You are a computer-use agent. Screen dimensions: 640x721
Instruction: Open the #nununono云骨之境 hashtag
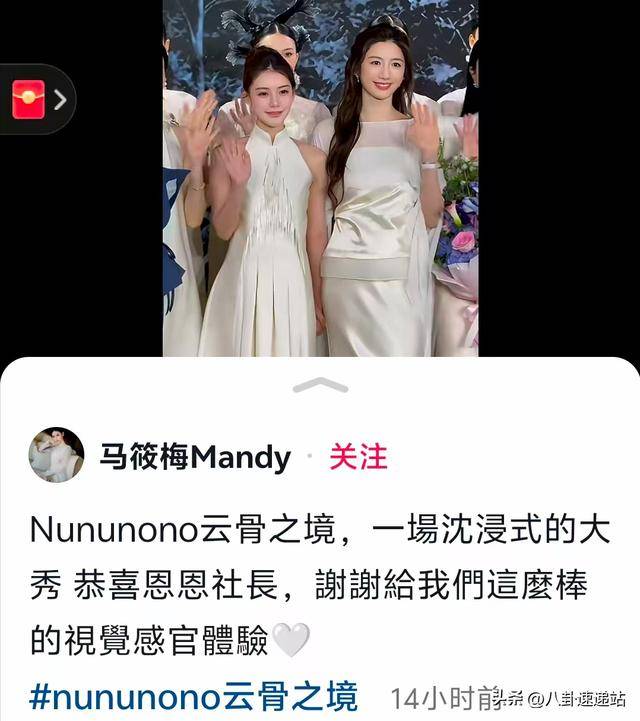point(194,695)
